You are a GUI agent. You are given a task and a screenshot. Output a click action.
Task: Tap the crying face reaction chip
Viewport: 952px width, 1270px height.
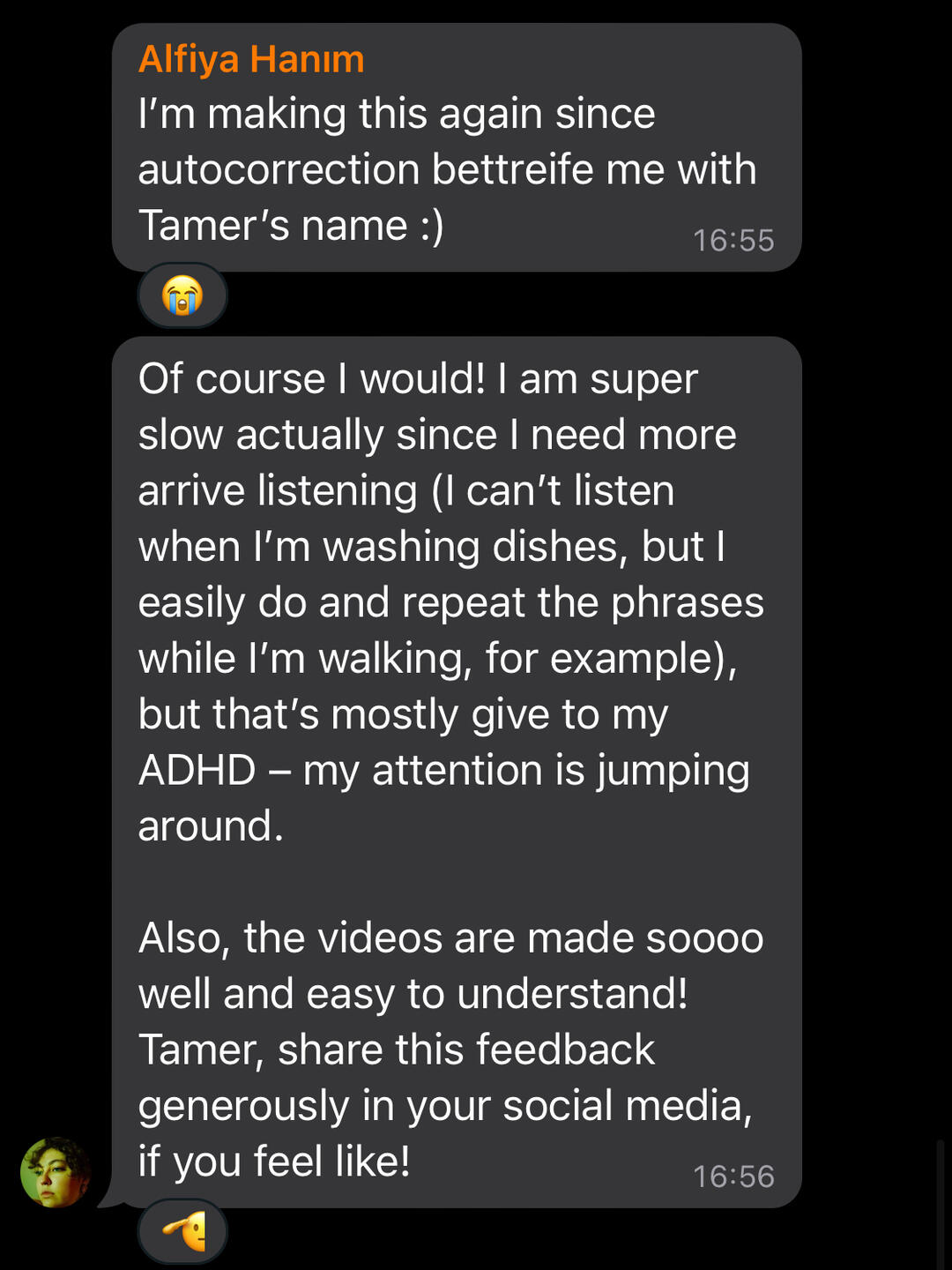[182, 295]
